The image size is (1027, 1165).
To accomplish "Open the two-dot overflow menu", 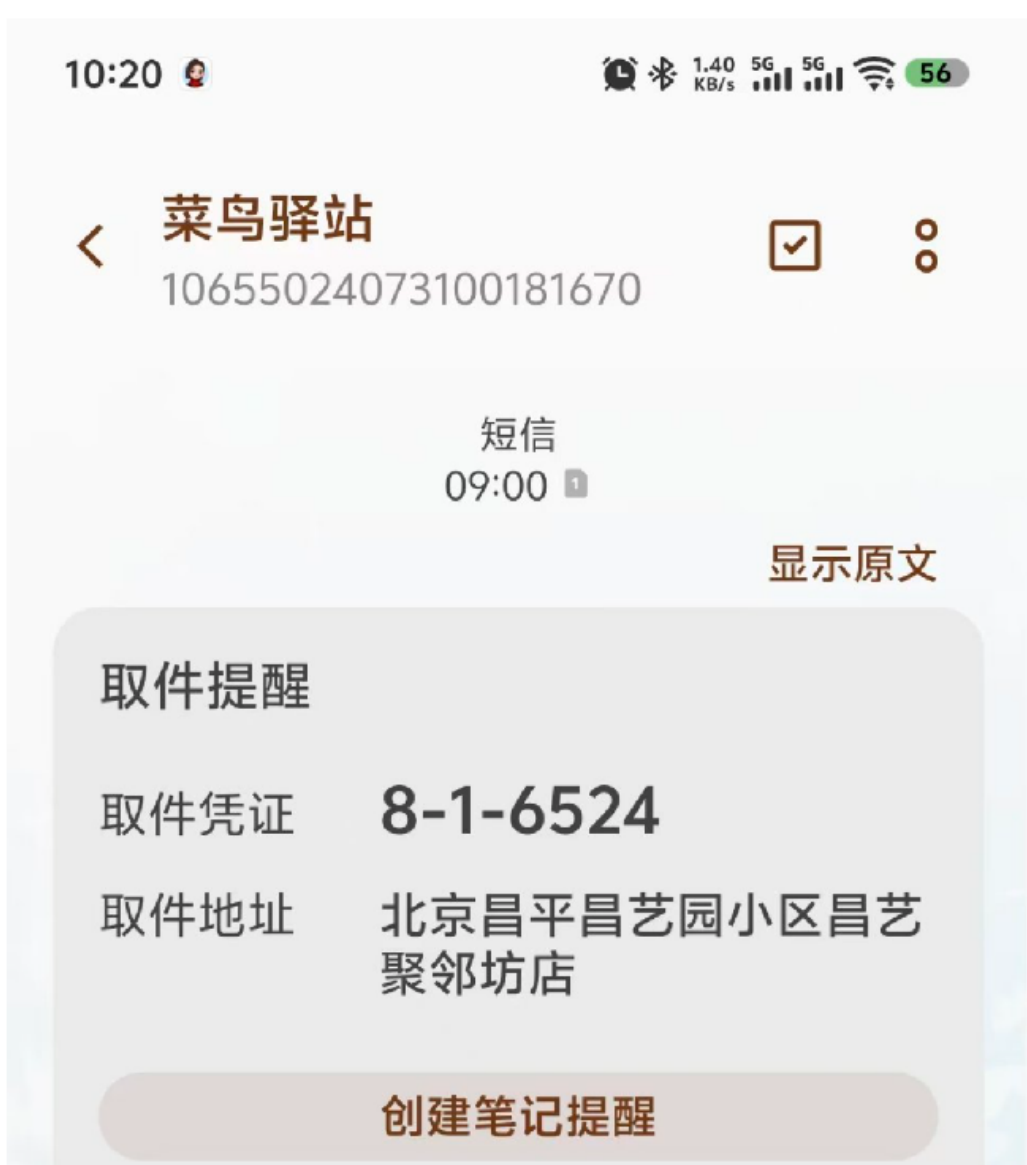I will pyautogui.click(x=927, y=246).
